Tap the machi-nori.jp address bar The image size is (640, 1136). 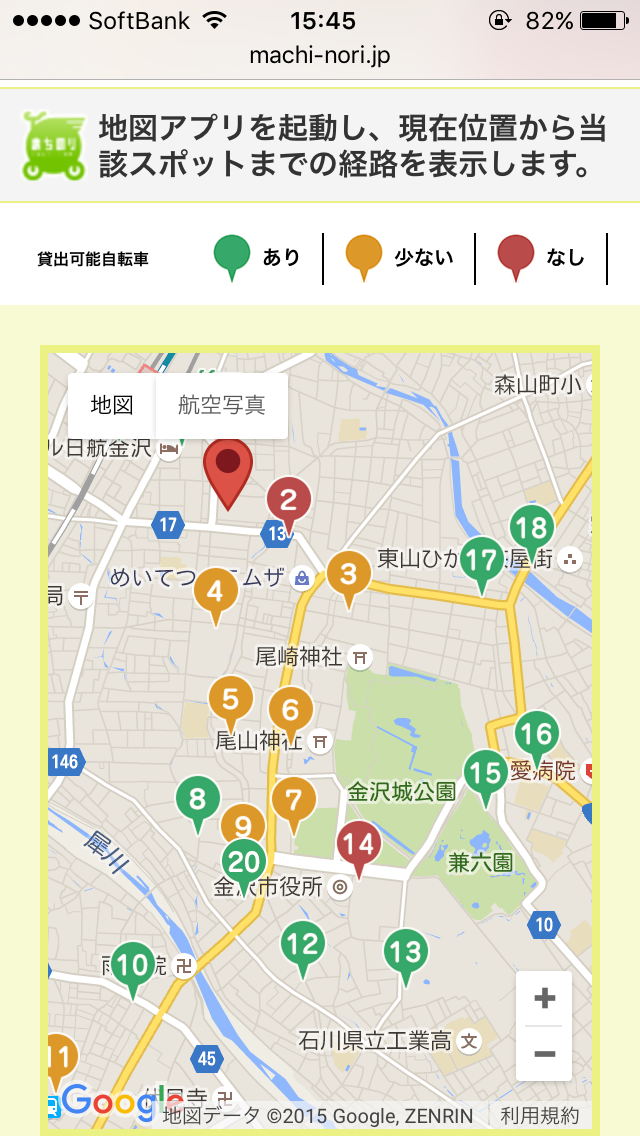320,56
